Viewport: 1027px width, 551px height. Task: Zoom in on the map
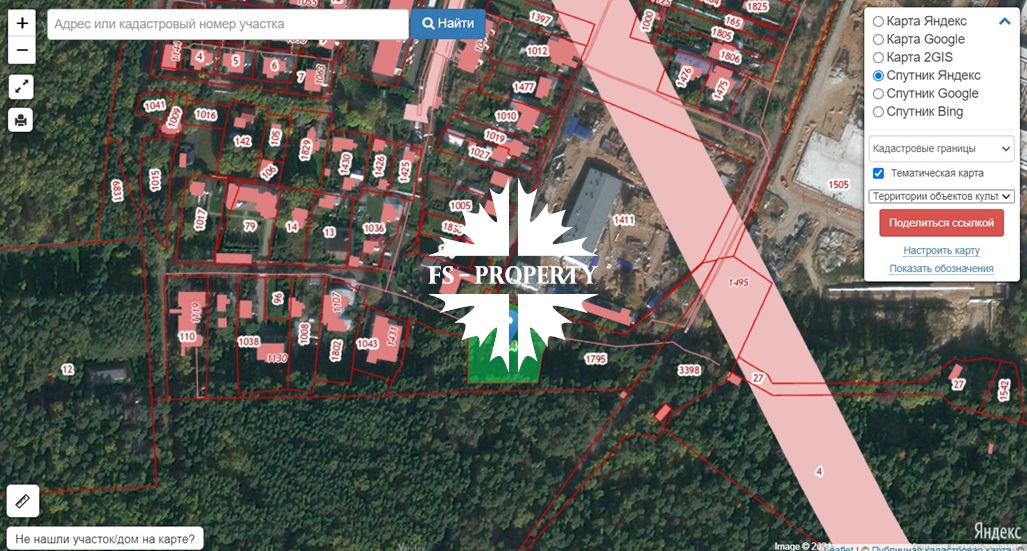coord(22,22)
